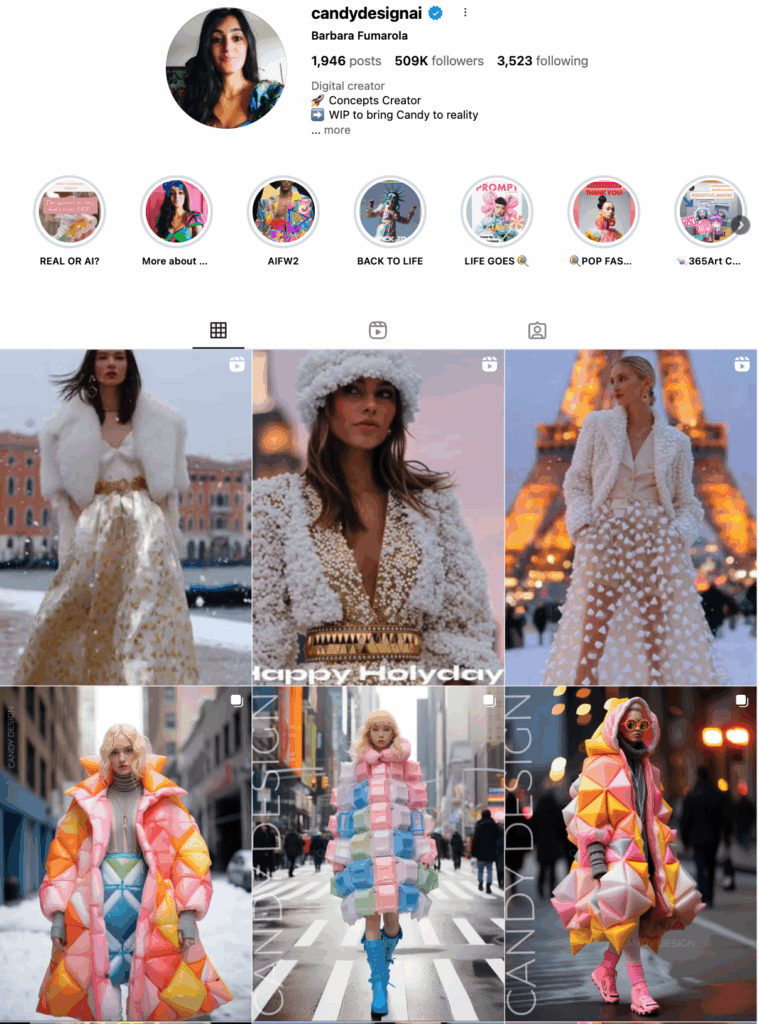This screenshot has width=759, height=1024.
Task: Open the POP FAS highlight
Action: pos(603,212)
